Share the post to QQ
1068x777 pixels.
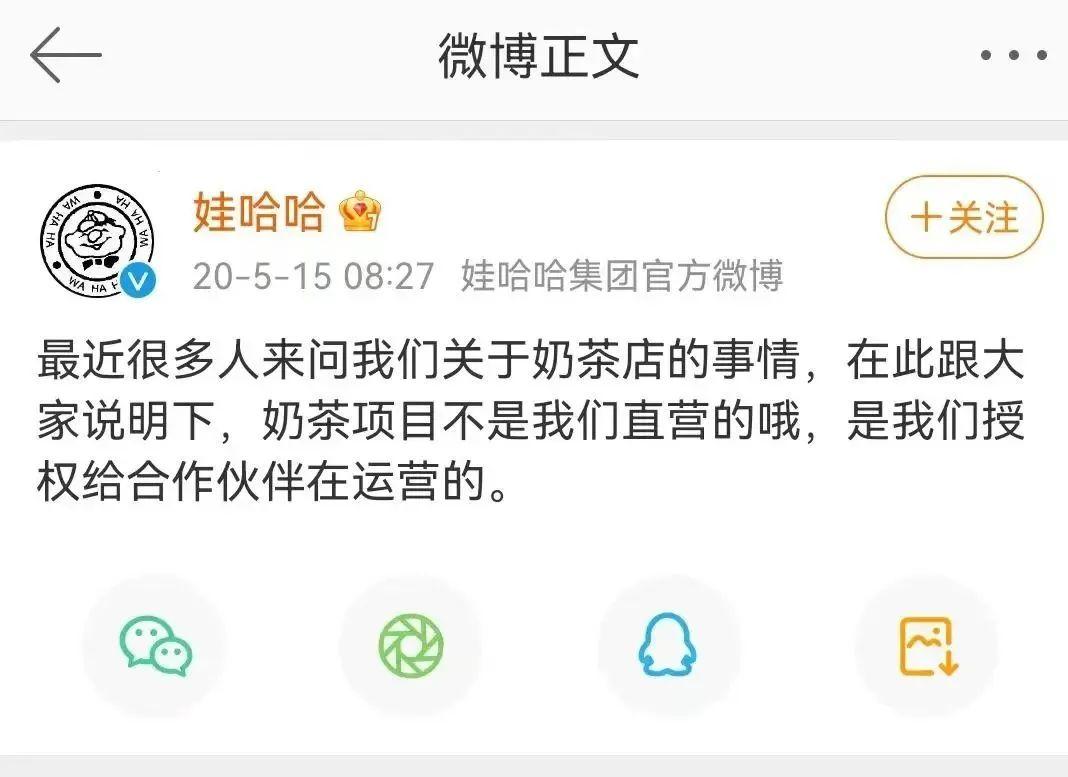pyautogui.click(x=668, y=646)
